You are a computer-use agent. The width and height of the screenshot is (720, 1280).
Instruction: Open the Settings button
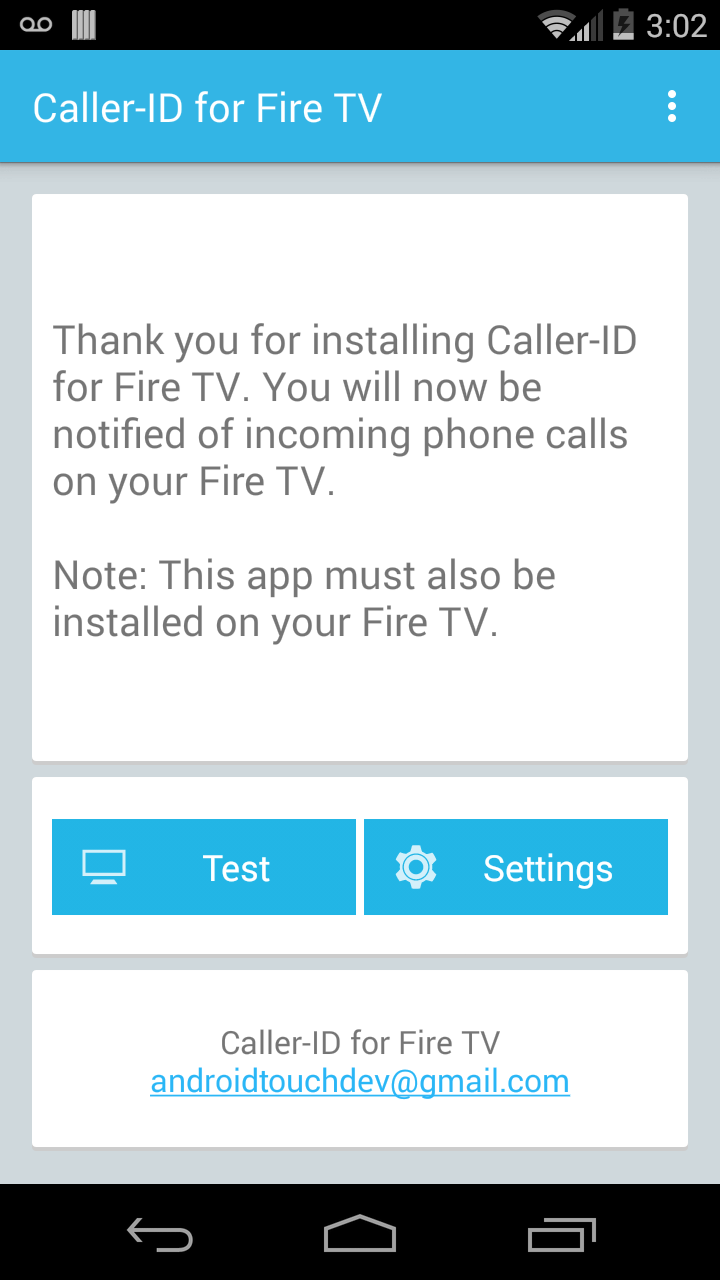pyautogui.click(x=516, y=867)
